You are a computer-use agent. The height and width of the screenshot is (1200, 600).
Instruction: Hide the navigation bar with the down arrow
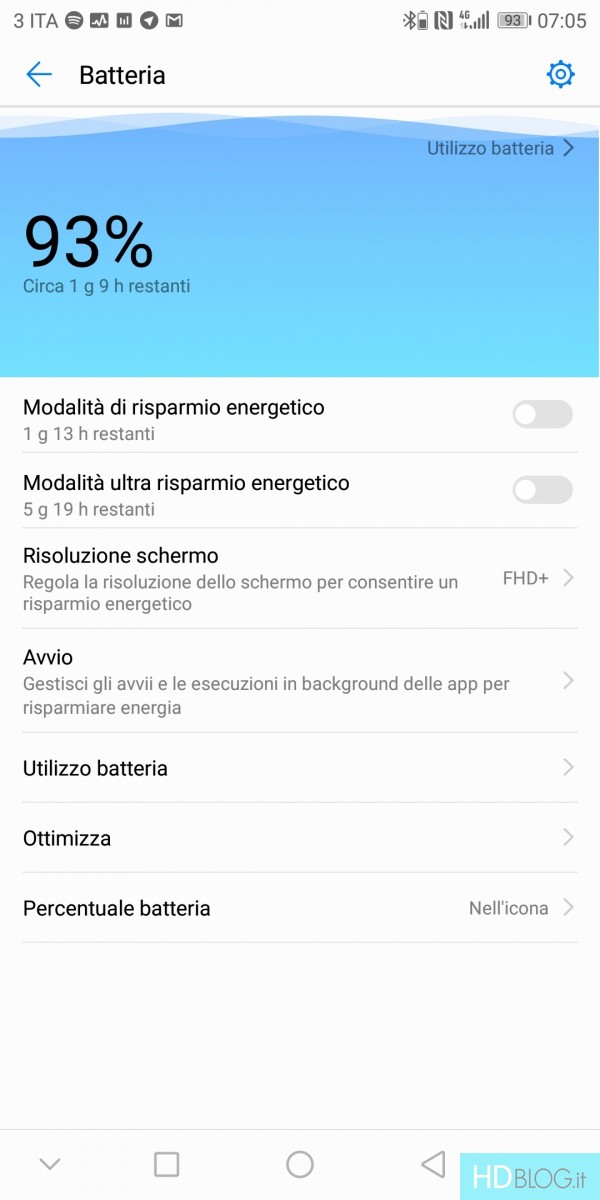(49, 1164)
